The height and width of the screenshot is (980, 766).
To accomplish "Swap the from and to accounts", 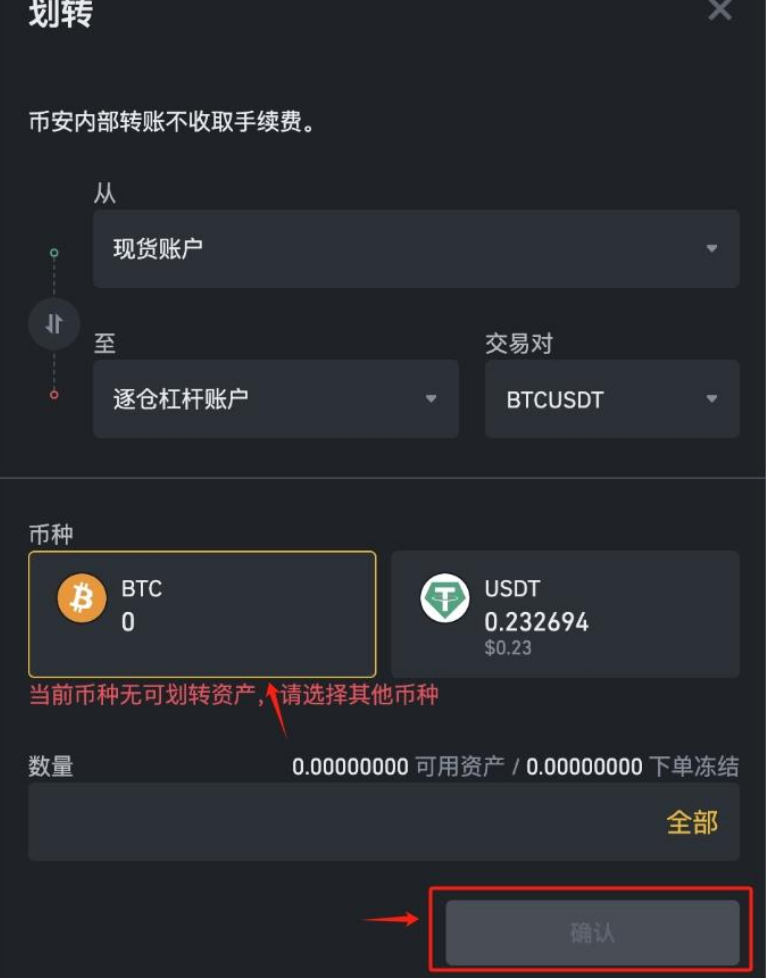I will (54, 324).
